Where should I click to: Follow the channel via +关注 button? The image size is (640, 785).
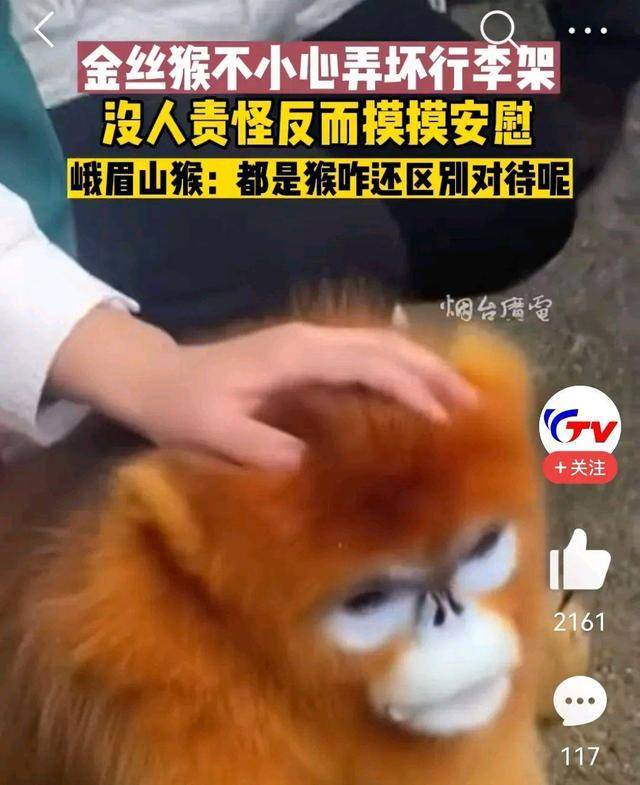click(x=580, y=468)
